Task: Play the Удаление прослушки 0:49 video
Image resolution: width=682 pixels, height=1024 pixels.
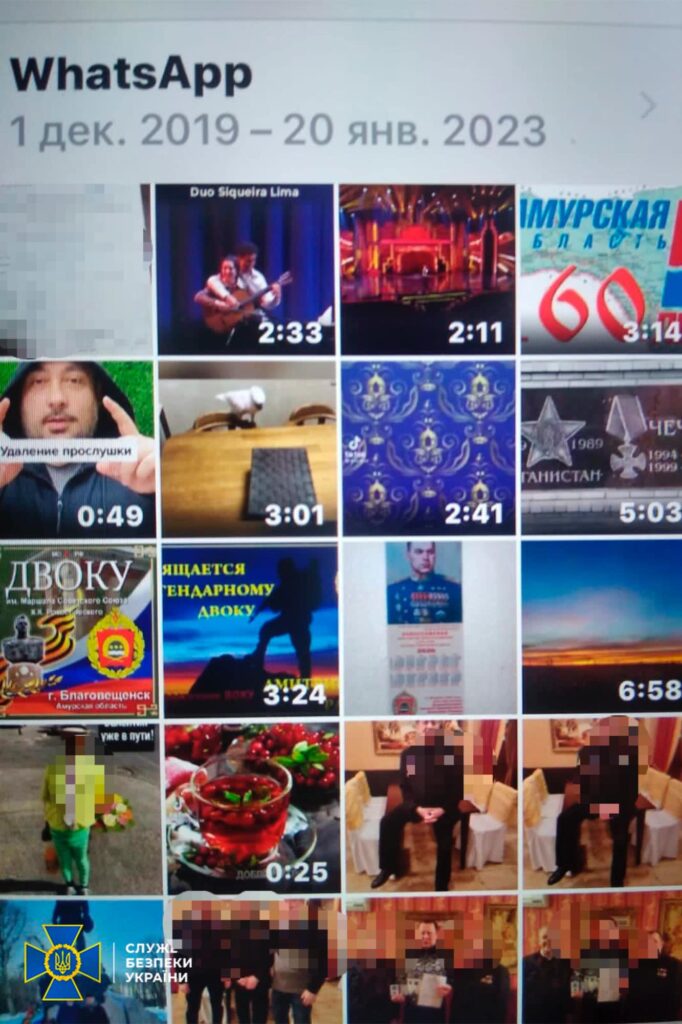Action: tap(77, 448)
